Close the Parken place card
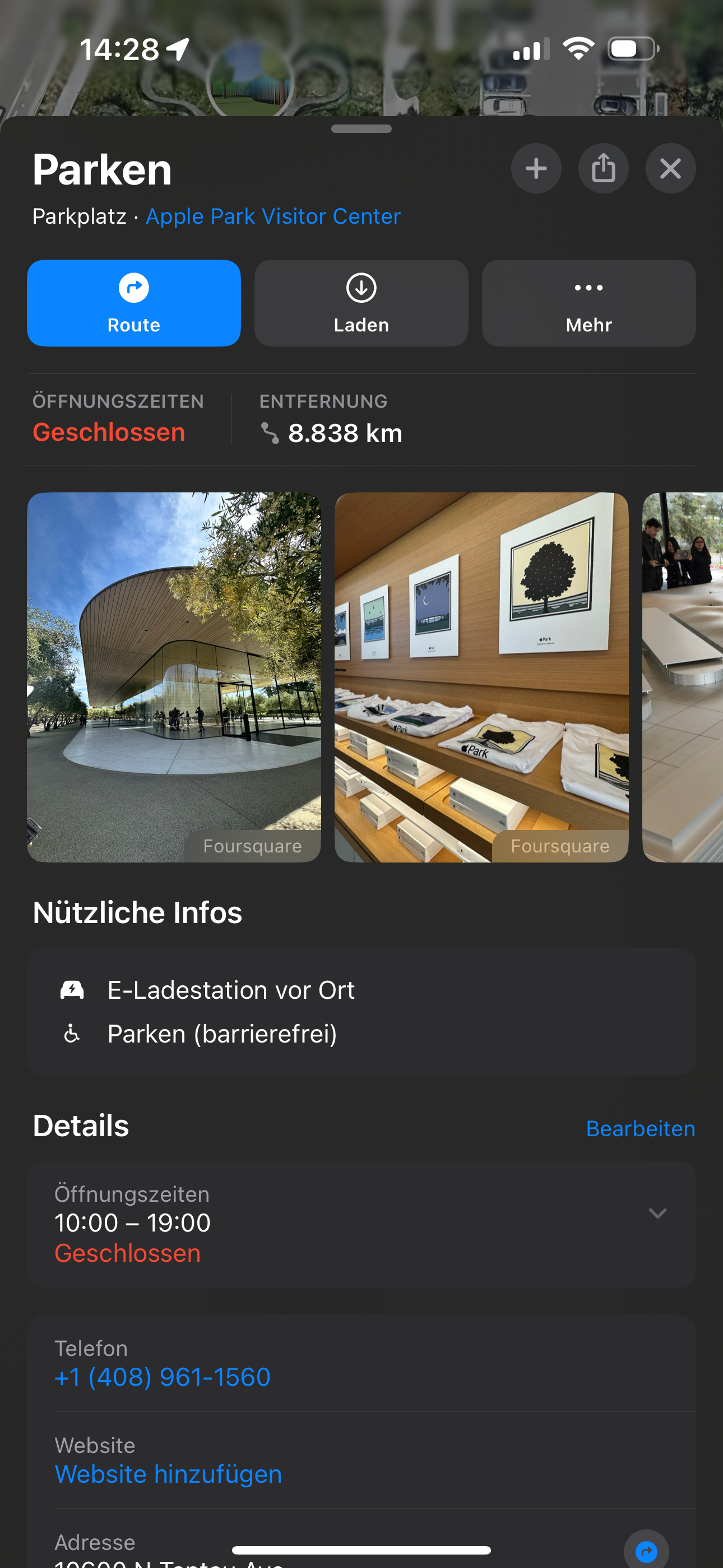Screen dimensions: 723x1568 [670, 169]
